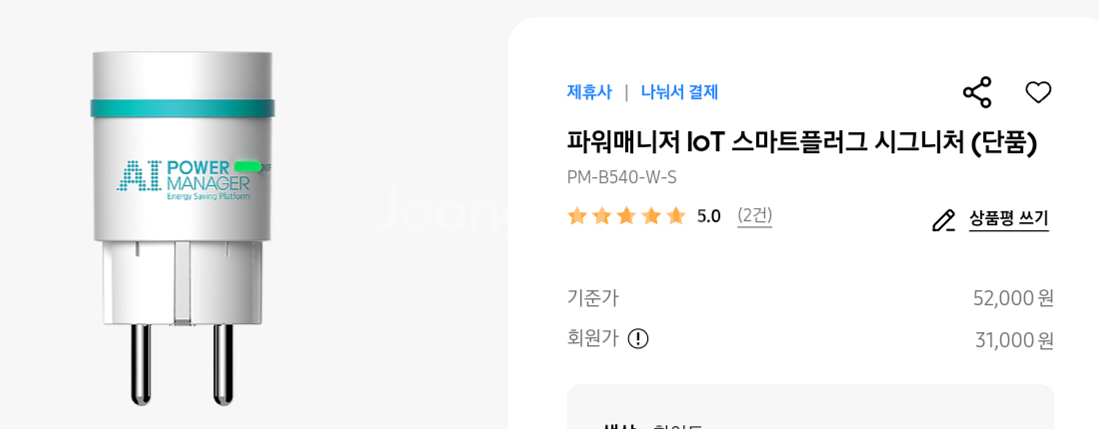Open the 상품평 쓰기 review link

point(990,219)
